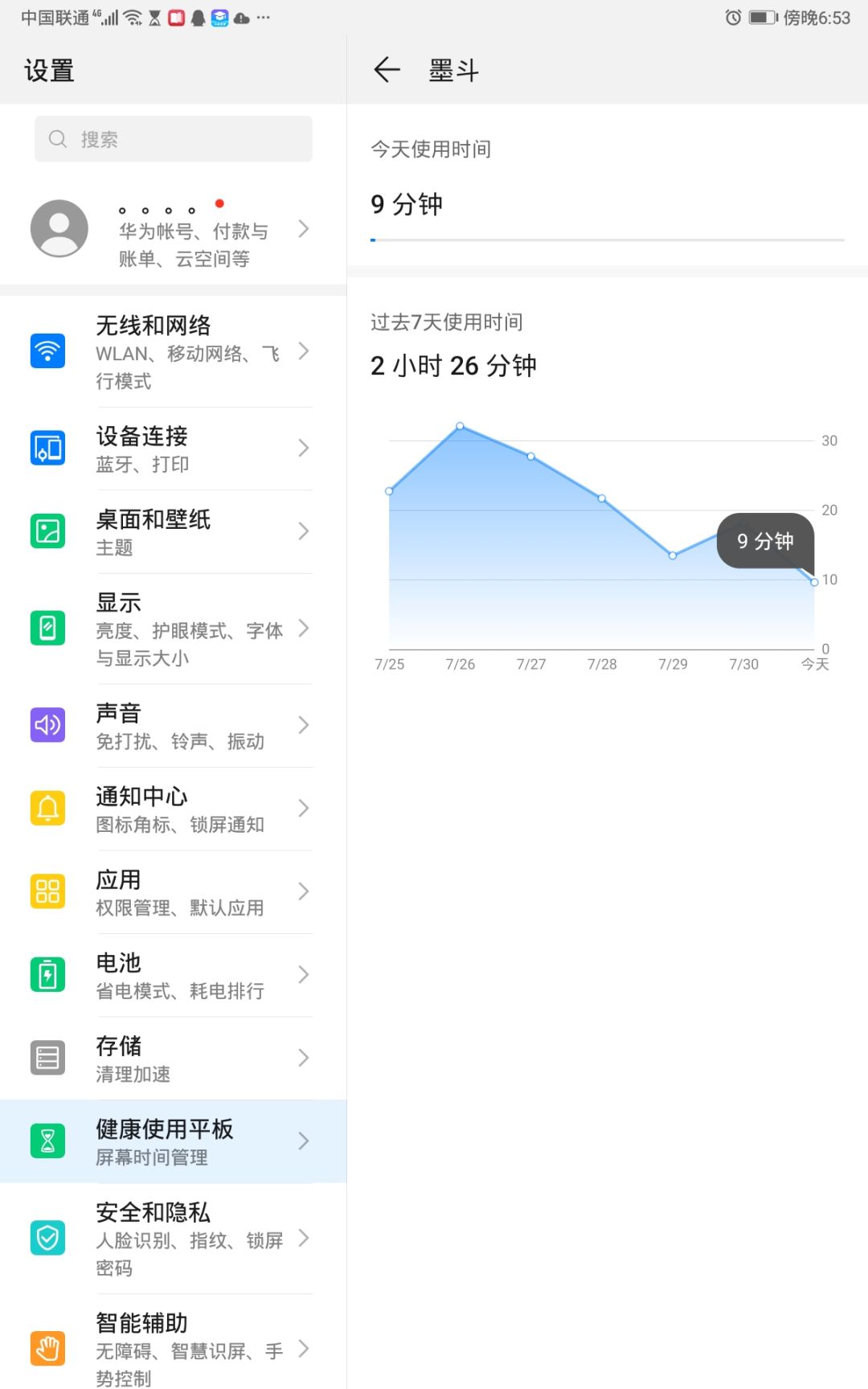Open 无线和网络 settings
Image resolution: width=868 pixels, height=1389 pixels.
click(174, 352)
